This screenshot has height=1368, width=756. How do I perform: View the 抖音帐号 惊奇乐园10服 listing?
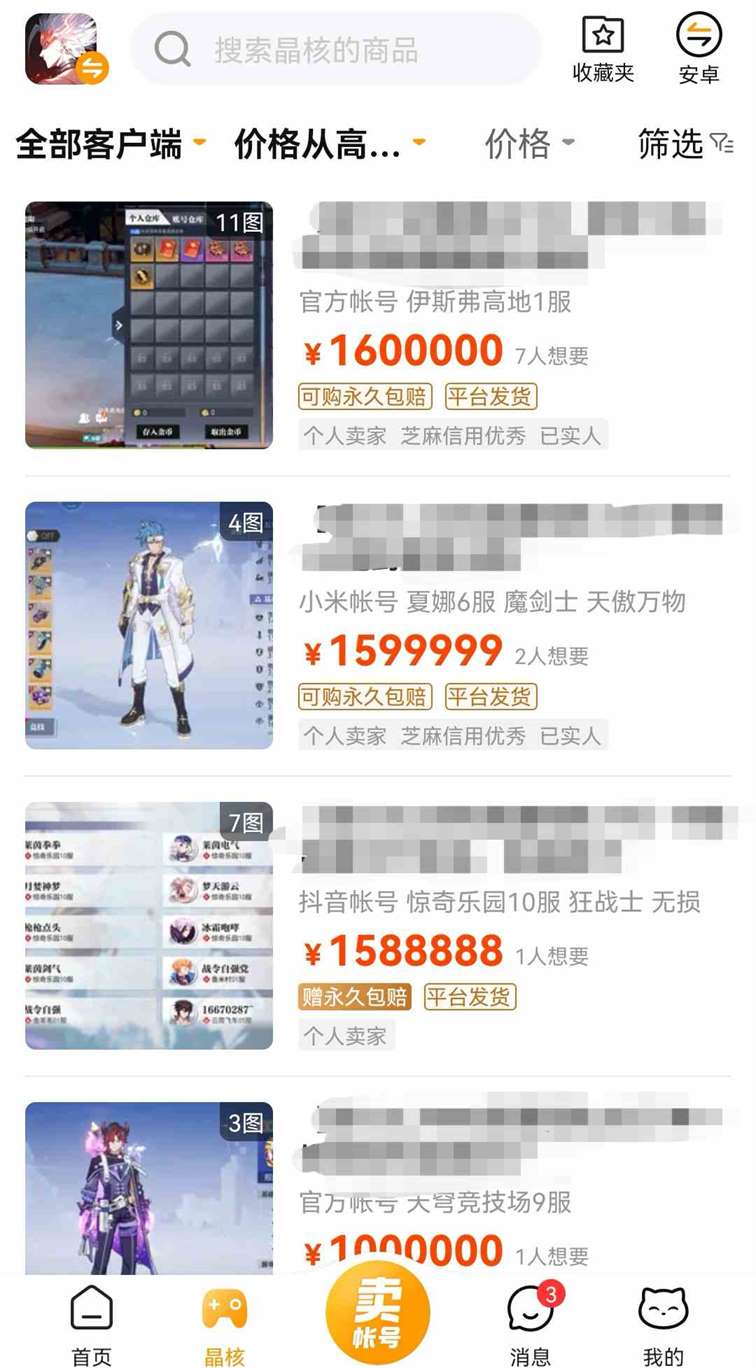378,926
